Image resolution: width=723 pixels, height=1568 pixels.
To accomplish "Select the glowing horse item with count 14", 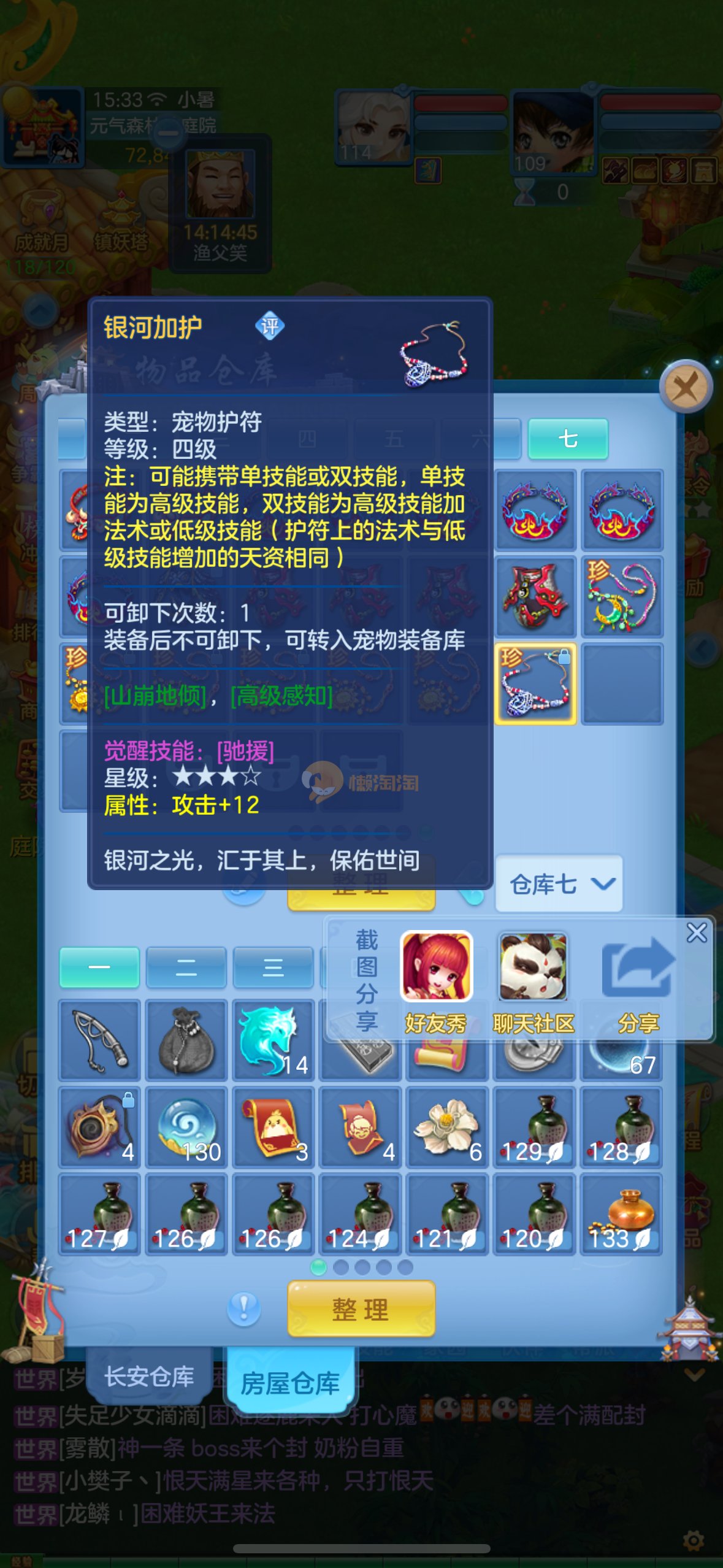I will (274, 1040).
